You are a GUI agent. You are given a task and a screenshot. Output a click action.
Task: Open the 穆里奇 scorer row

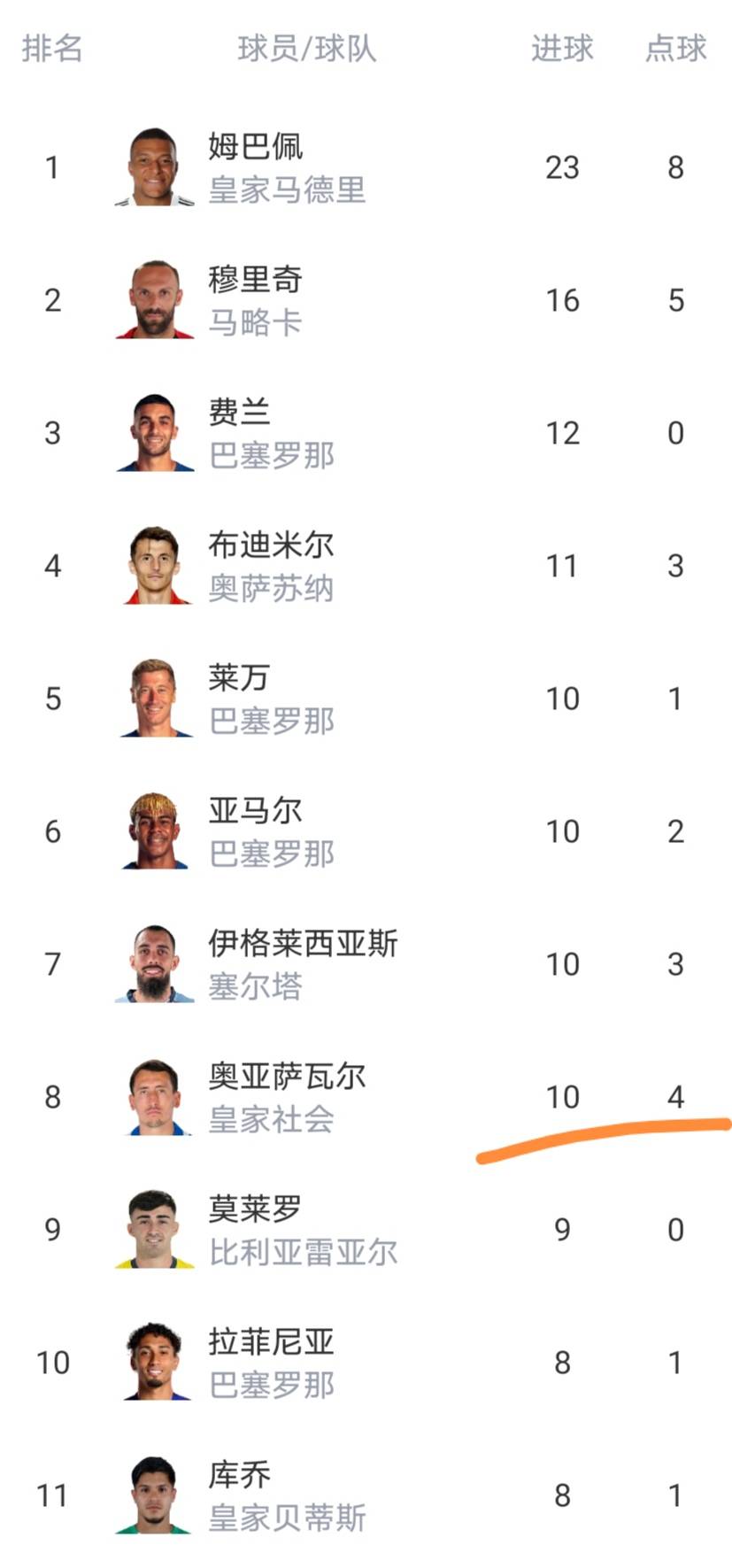click(x=256, y=280)
